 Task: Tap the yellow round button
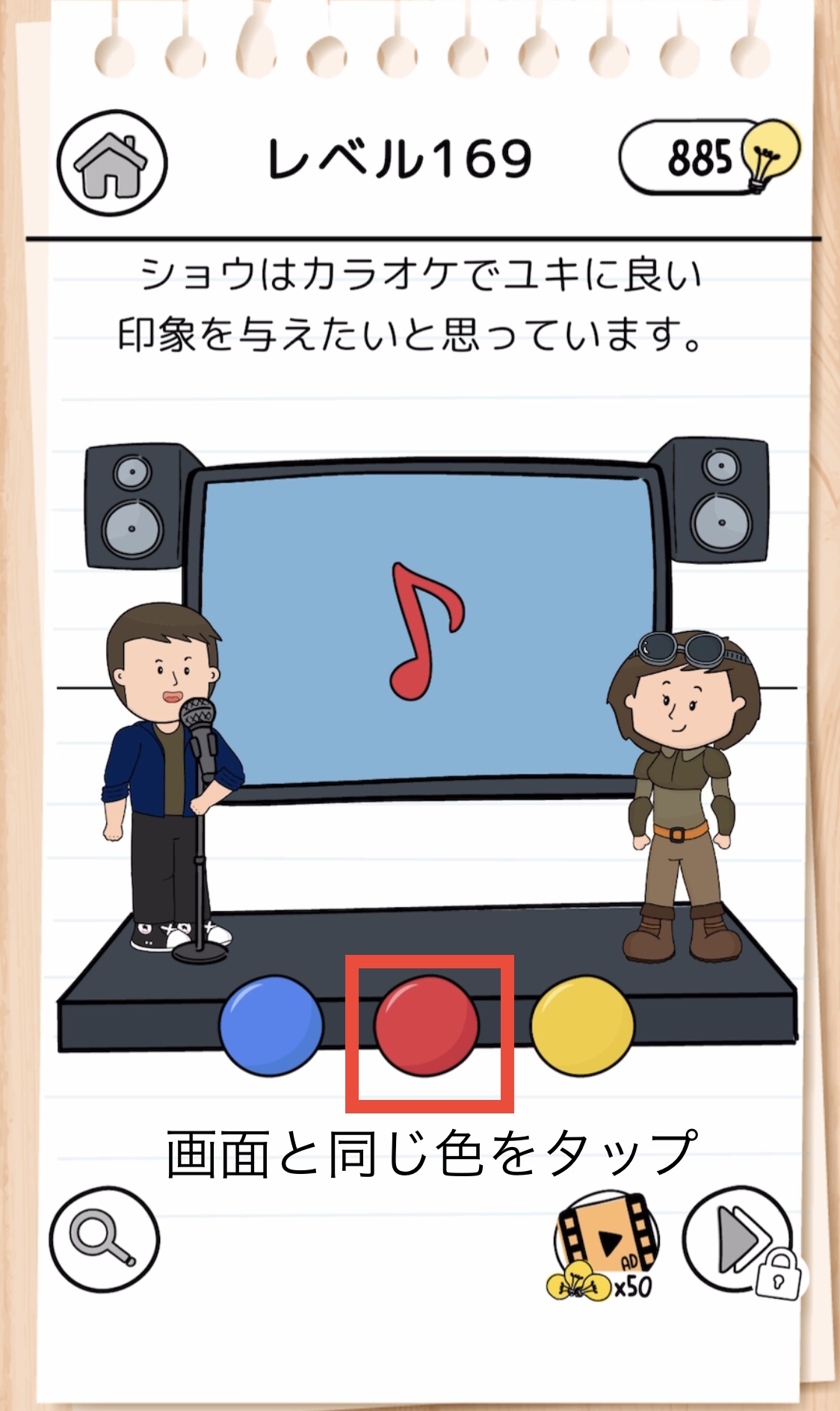click(582, 1025)
